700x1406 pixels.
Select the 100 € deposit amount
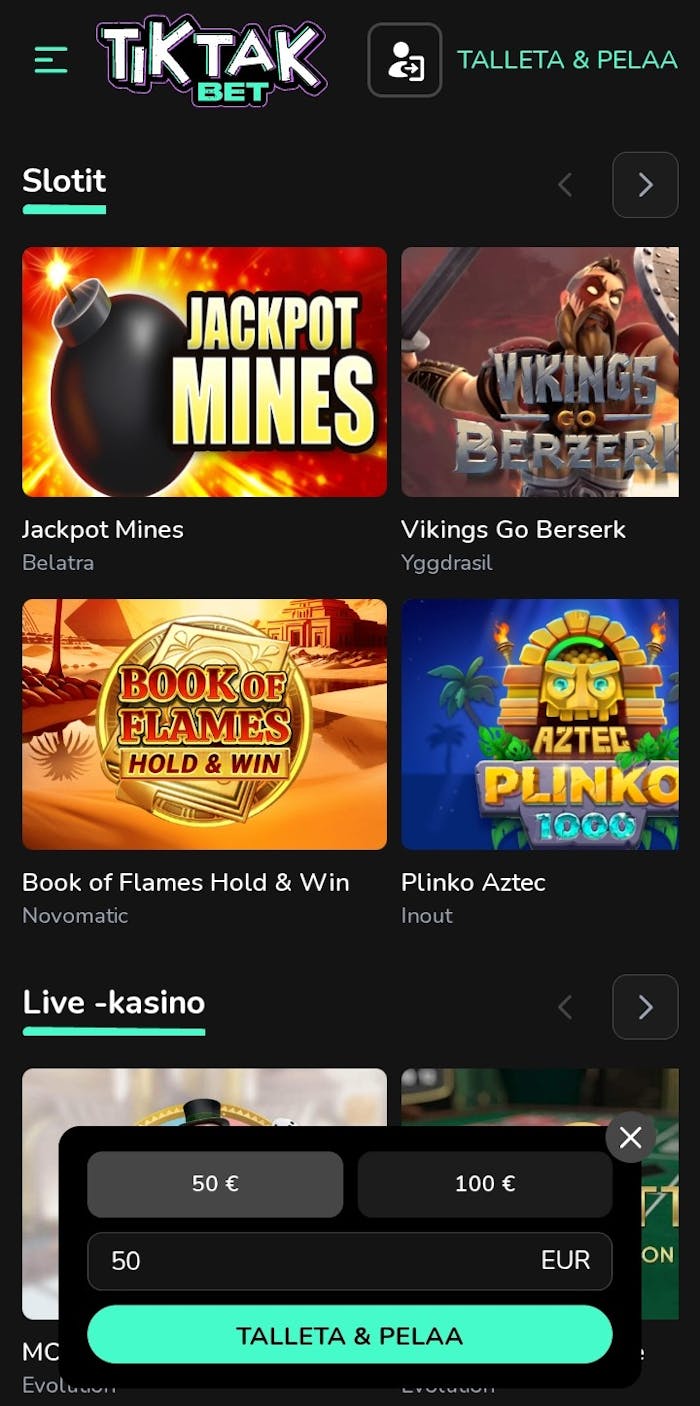point(485,1184)
